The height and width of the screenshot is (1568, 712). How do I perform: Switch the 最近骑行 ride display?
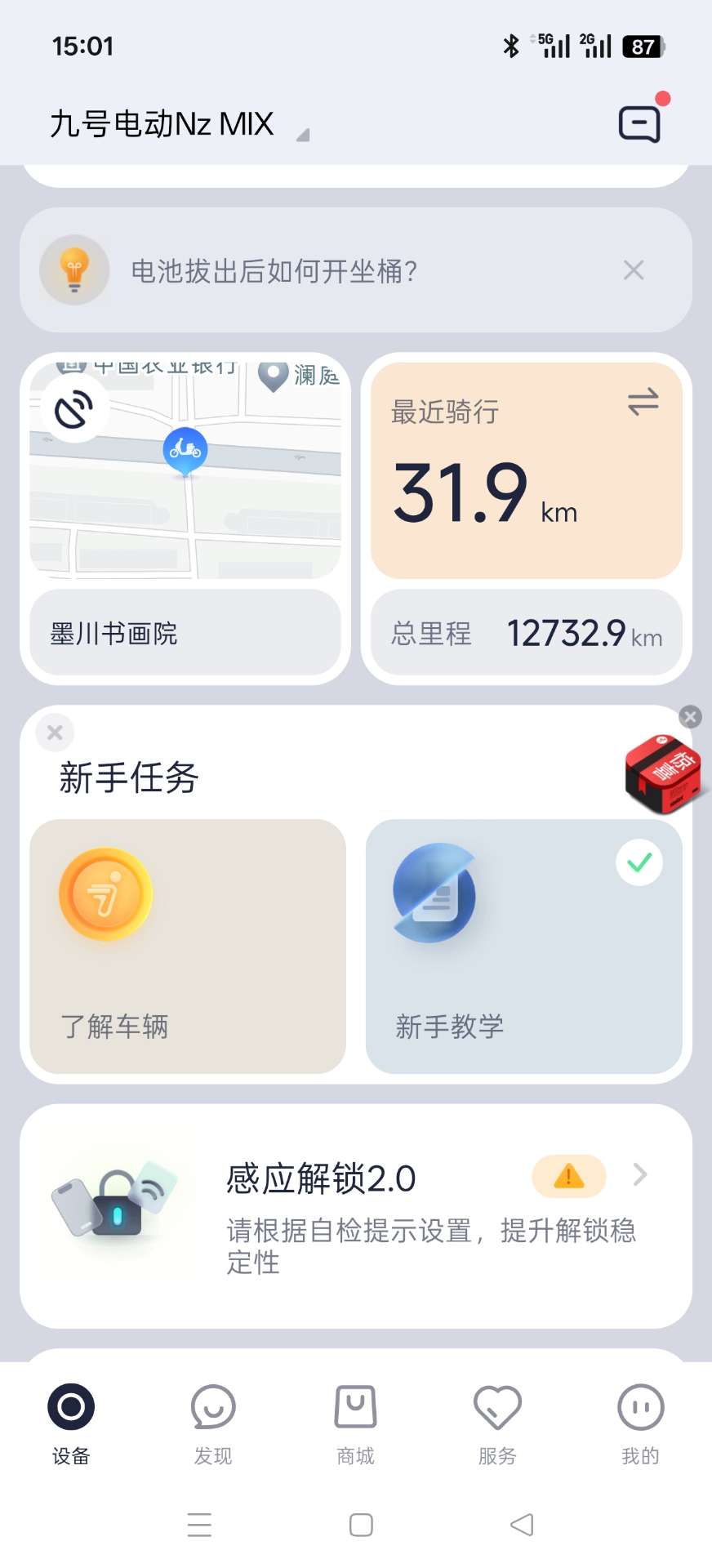643,402
